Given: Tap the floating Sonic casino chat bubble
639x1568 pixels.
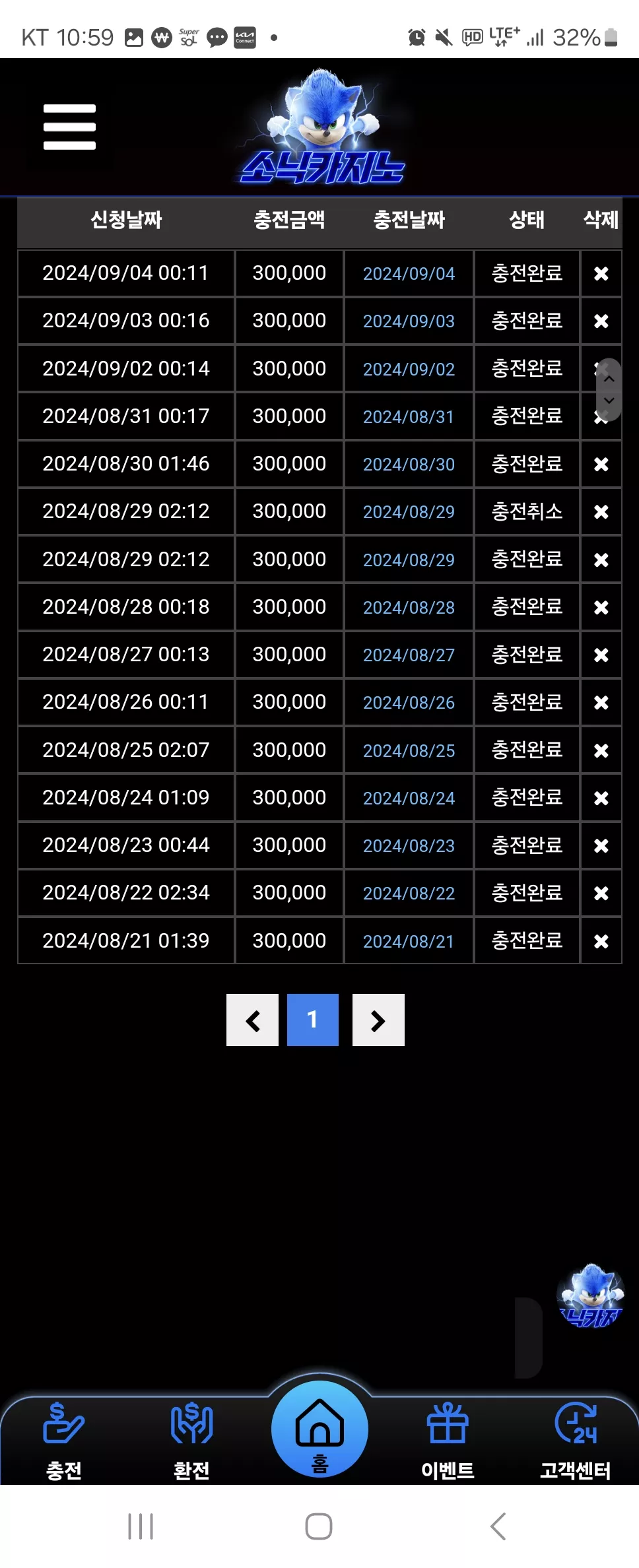Looking at the screenshot, I should click(590, 1295).
